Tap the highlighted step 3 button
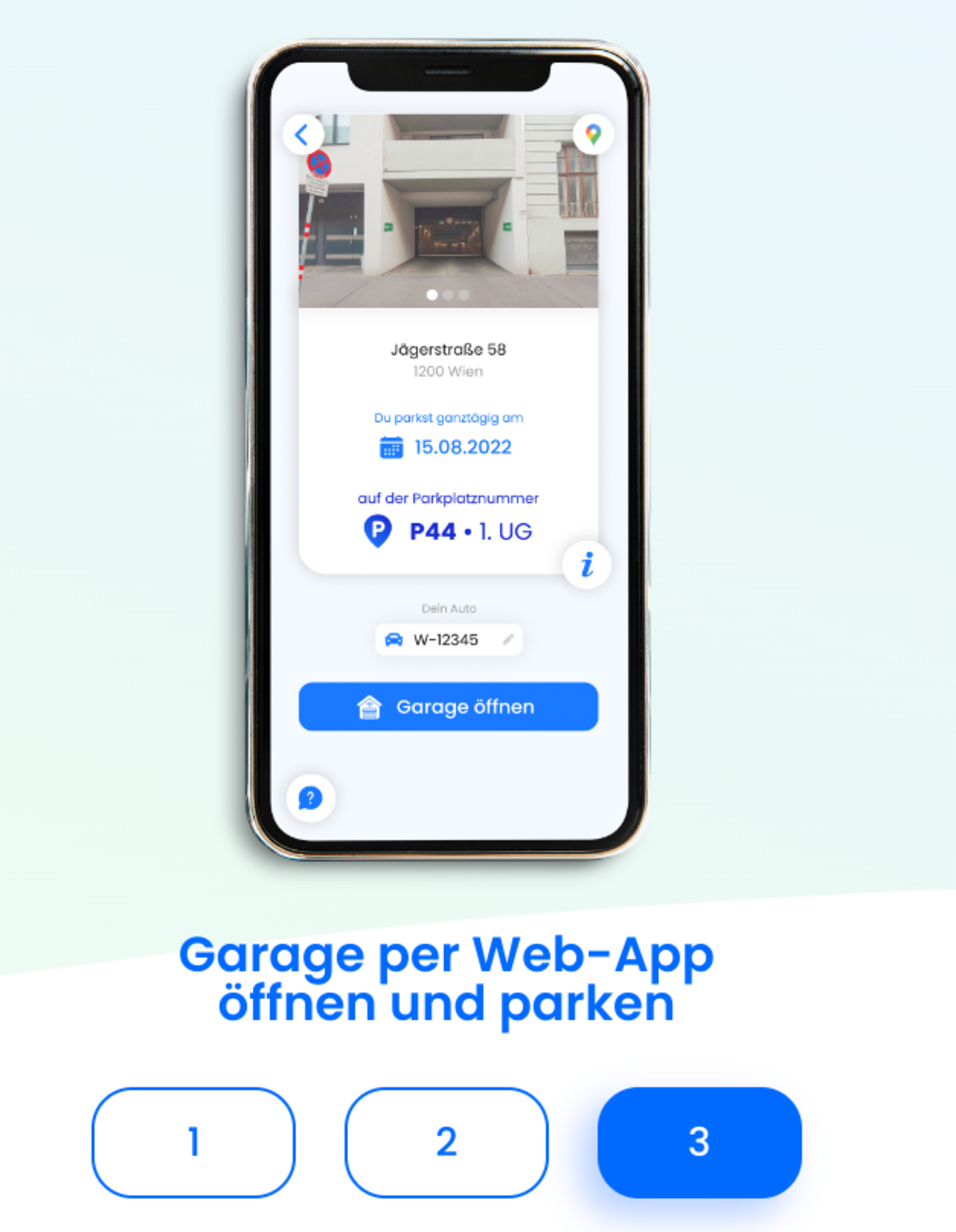The width and height of the screenshot is (956, 1232). tap(699, 1142)
